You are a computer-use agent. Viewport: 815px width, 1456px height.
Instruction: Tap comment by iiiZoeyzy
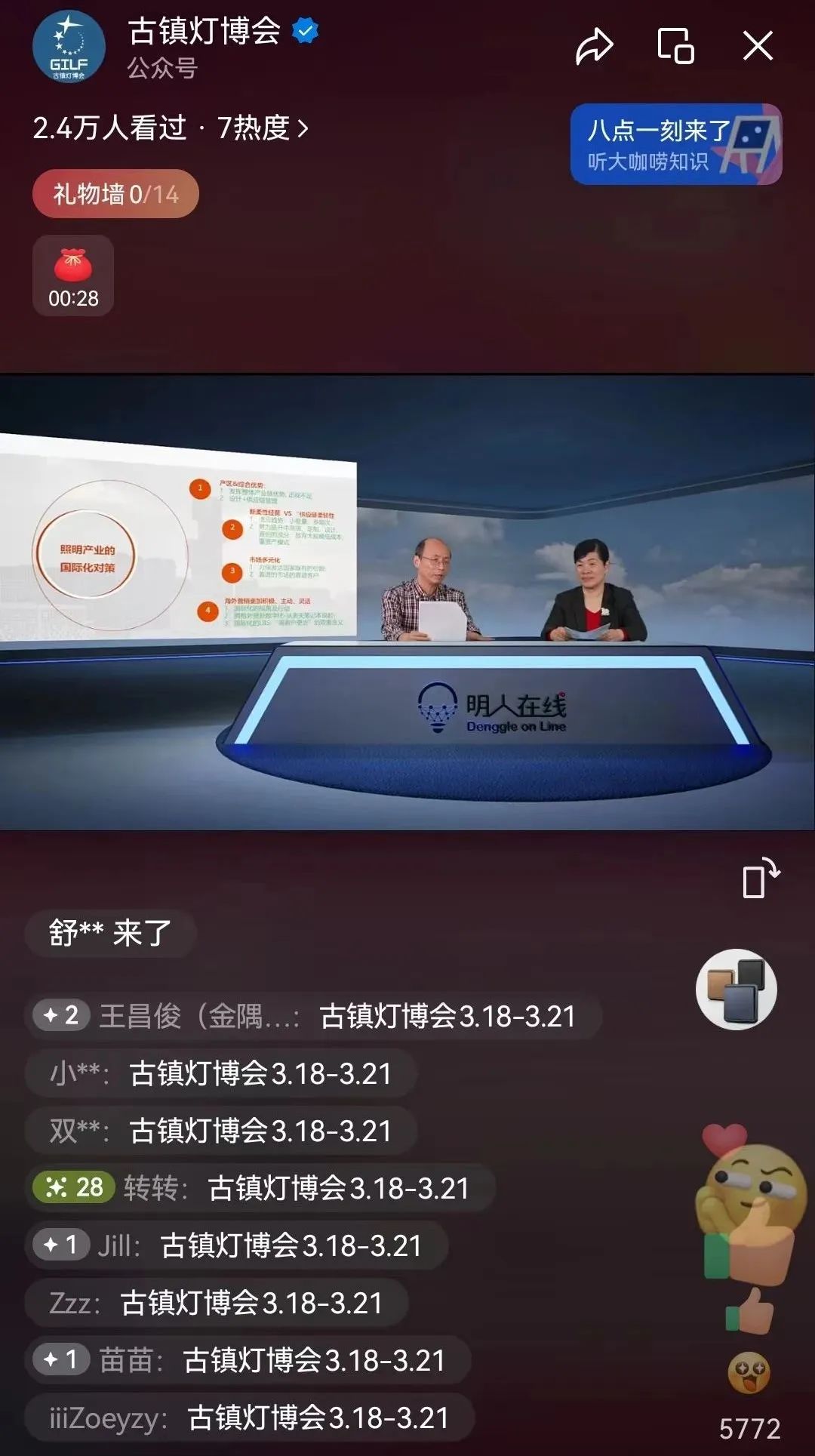coord(250,1418)
